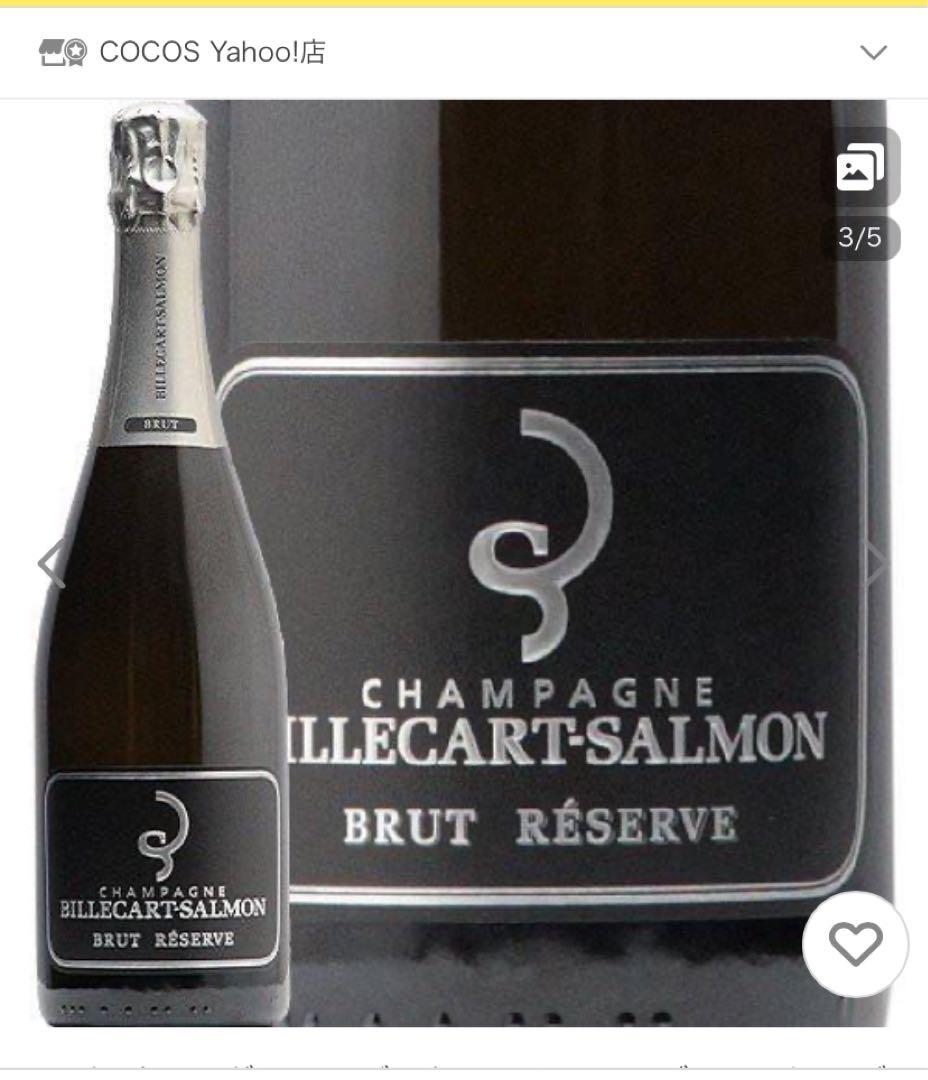The image size is (928, 1080).
Task: Show the next product image
Action: coord(877,563)
